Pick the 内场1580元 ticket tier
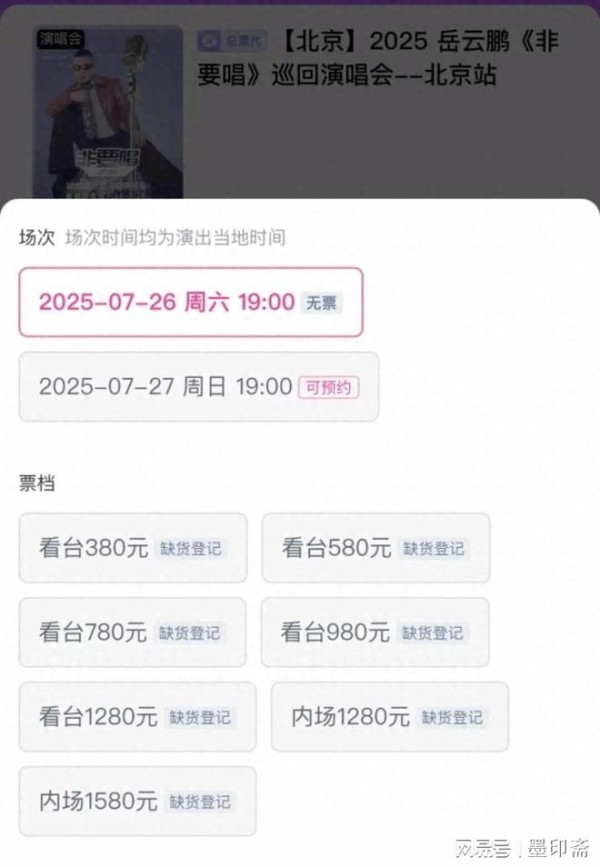Viewport: 600px width, 867px height. [137, 801]
